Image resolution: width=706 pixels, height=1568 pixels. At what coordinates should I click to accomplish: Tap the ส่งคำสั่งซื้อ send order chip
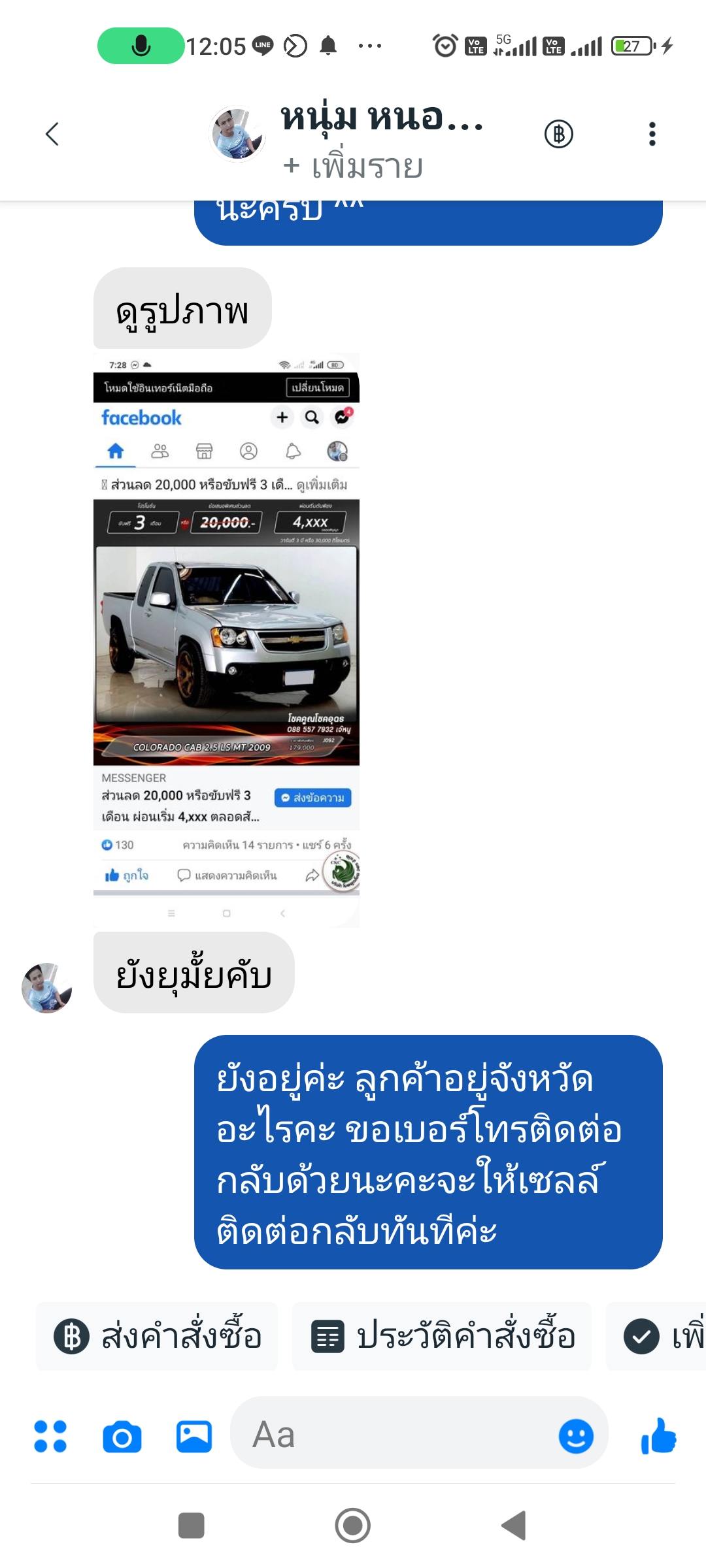pyautogui.click(x=157, y=1337)
